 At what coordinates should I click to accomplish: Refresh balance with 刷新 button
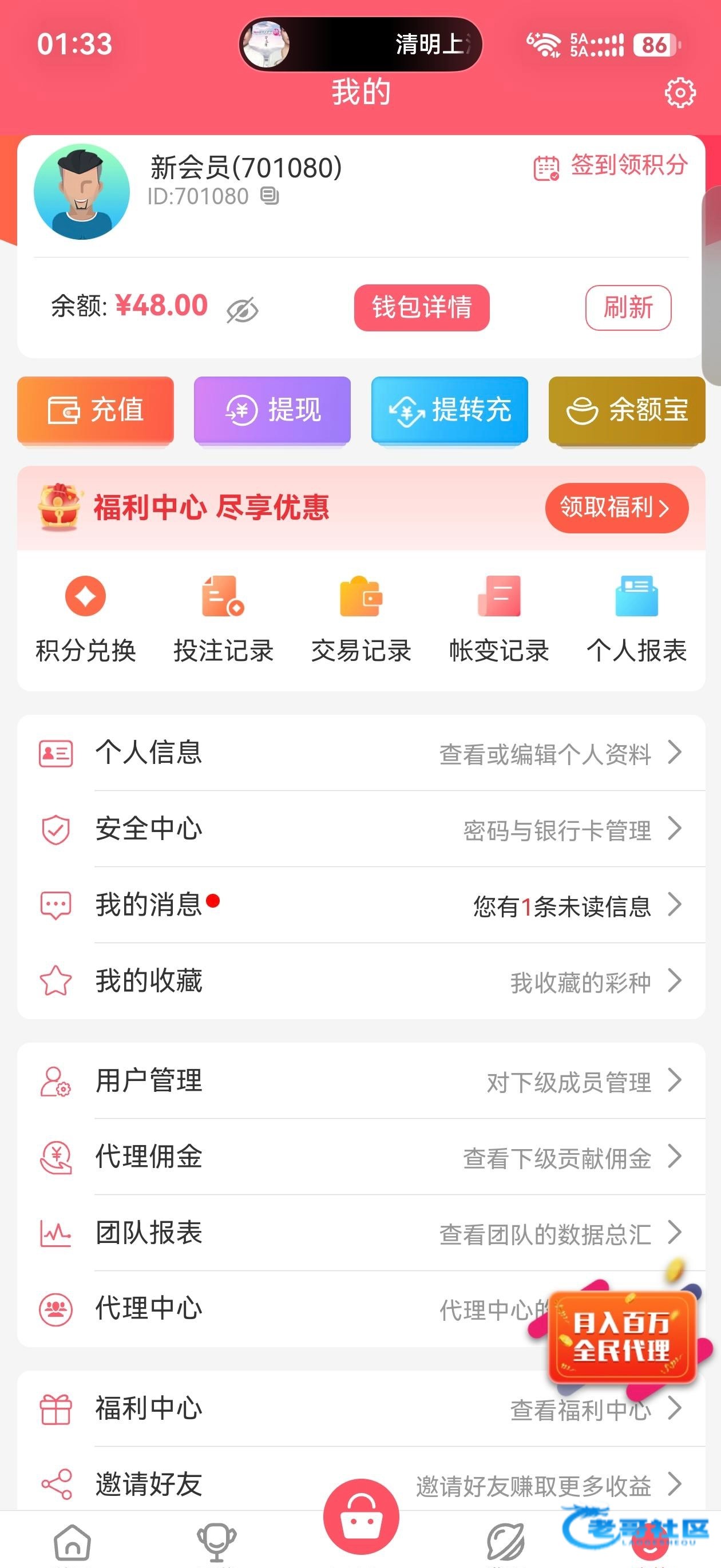(628, 307)
